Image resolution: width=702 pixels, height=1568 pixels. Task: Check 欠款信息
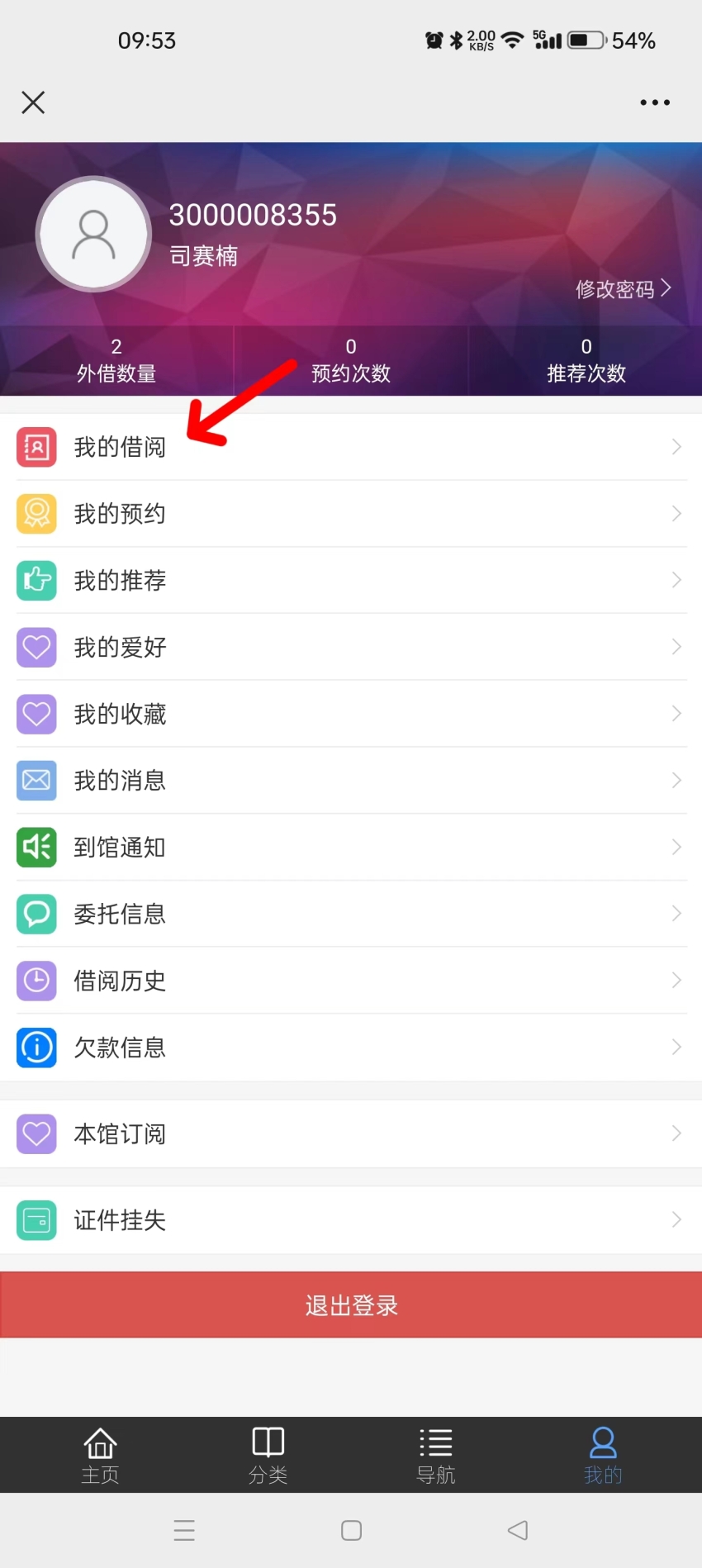point(351,1048)
